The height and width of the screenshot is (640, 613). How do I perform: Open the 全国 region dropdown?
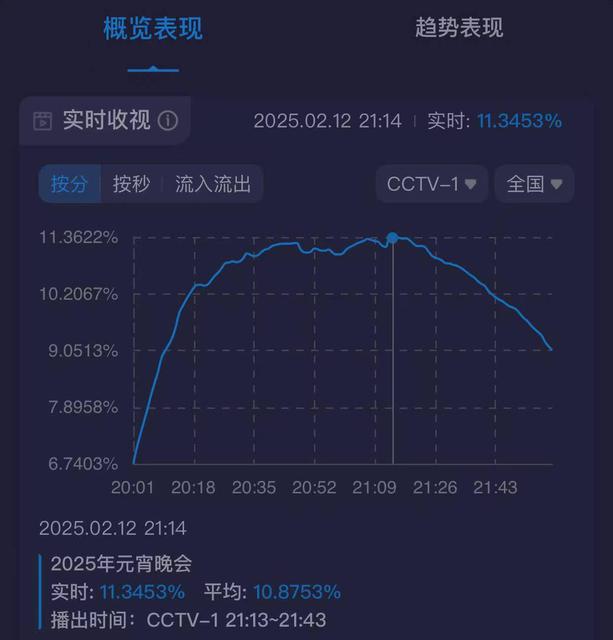534,184
